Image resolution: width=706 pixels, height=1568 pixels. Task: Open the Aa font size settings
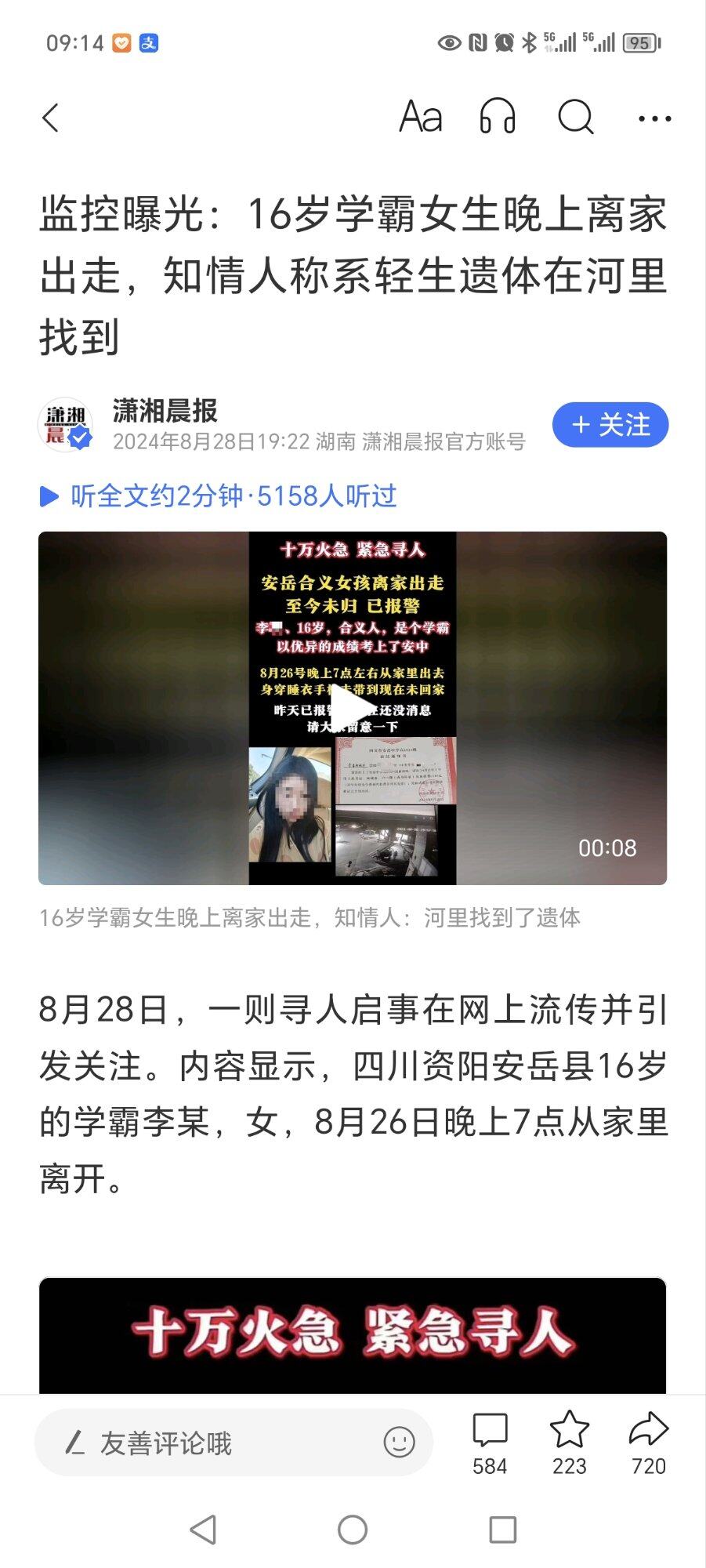pos(421,118)
